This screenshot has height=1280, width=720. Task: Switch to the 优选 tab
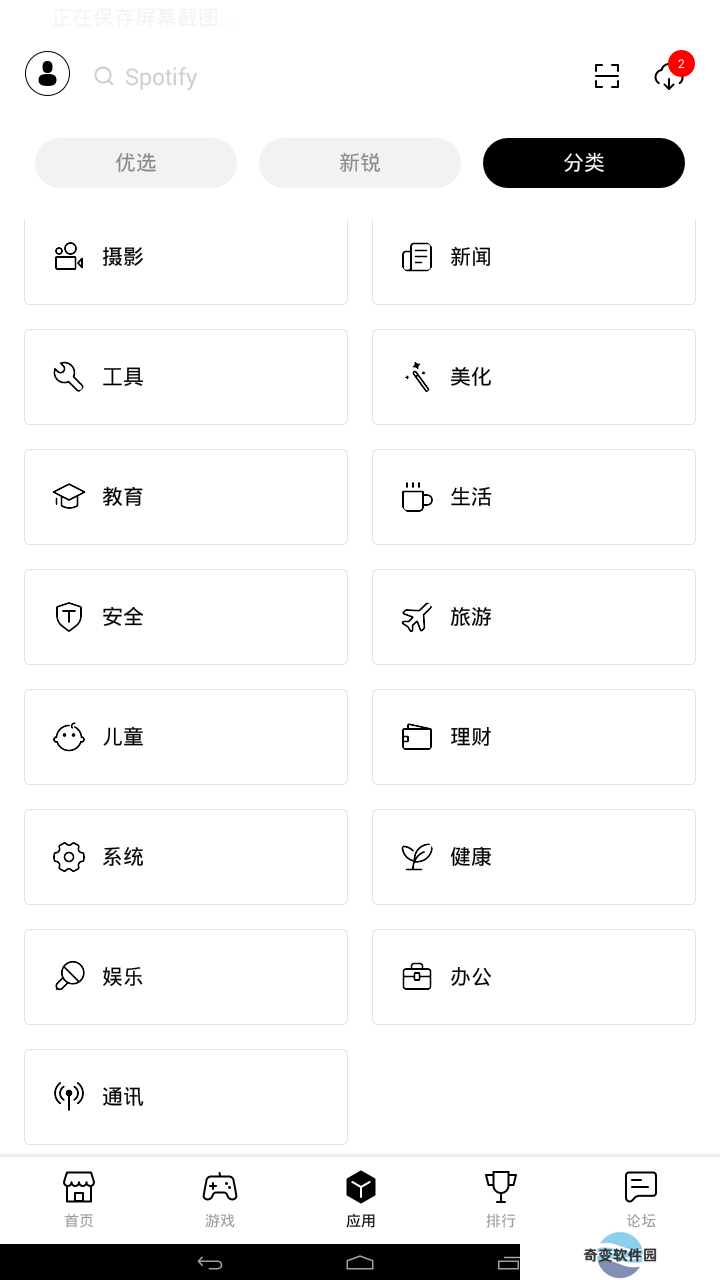[x=136, y=163]
